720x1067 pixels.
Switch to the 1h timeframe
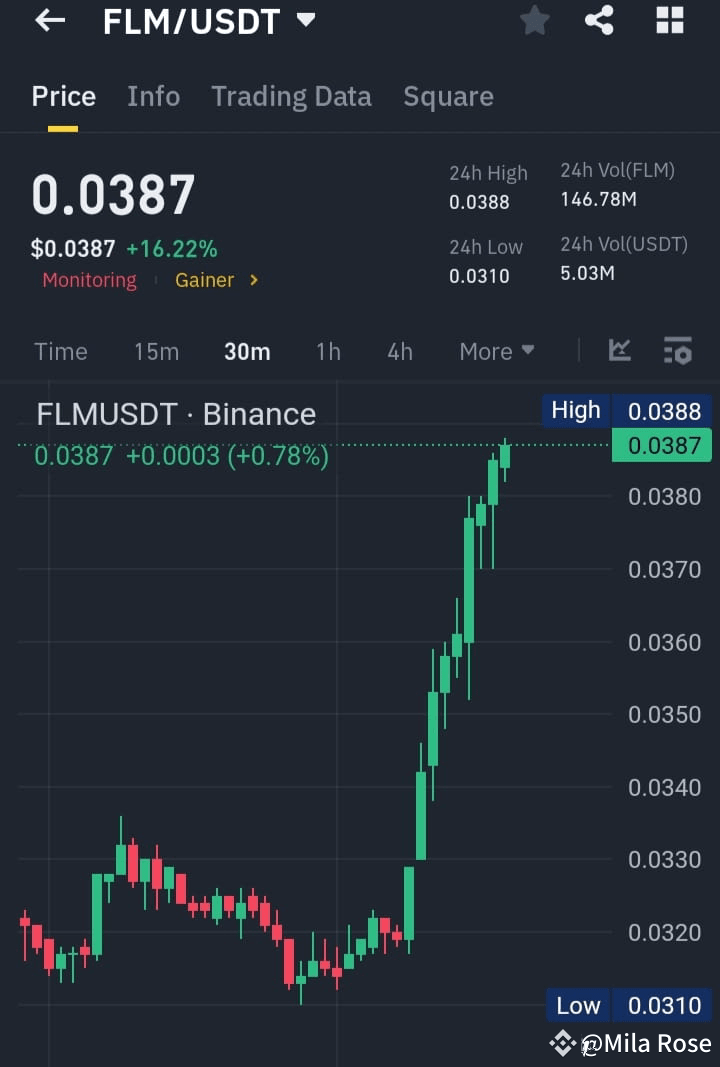click(328, 351)
